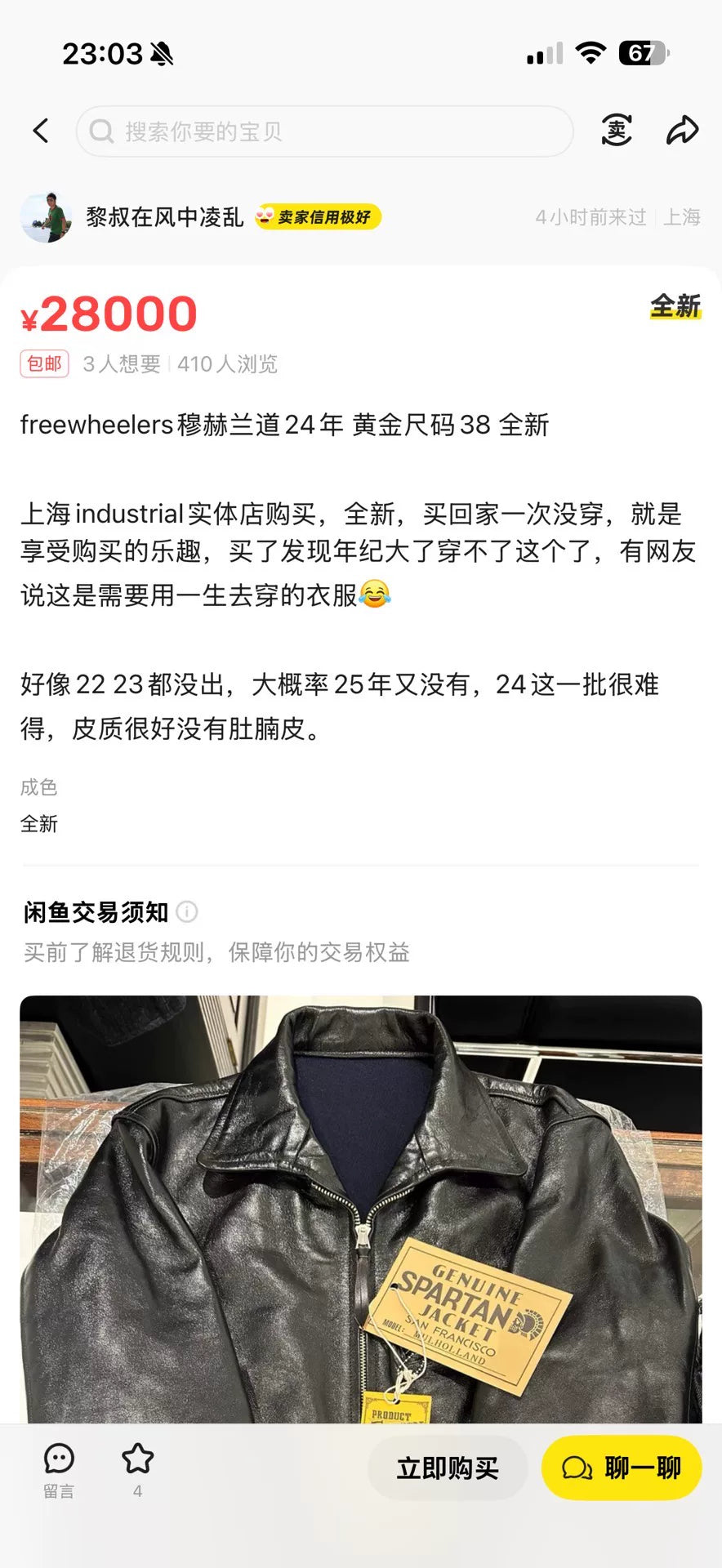Viewport: 722px width, 1568px height.
Task: Open the info icon beside 闲鱼交易须知
Action: pyautogui.click(x=187, y=911)
